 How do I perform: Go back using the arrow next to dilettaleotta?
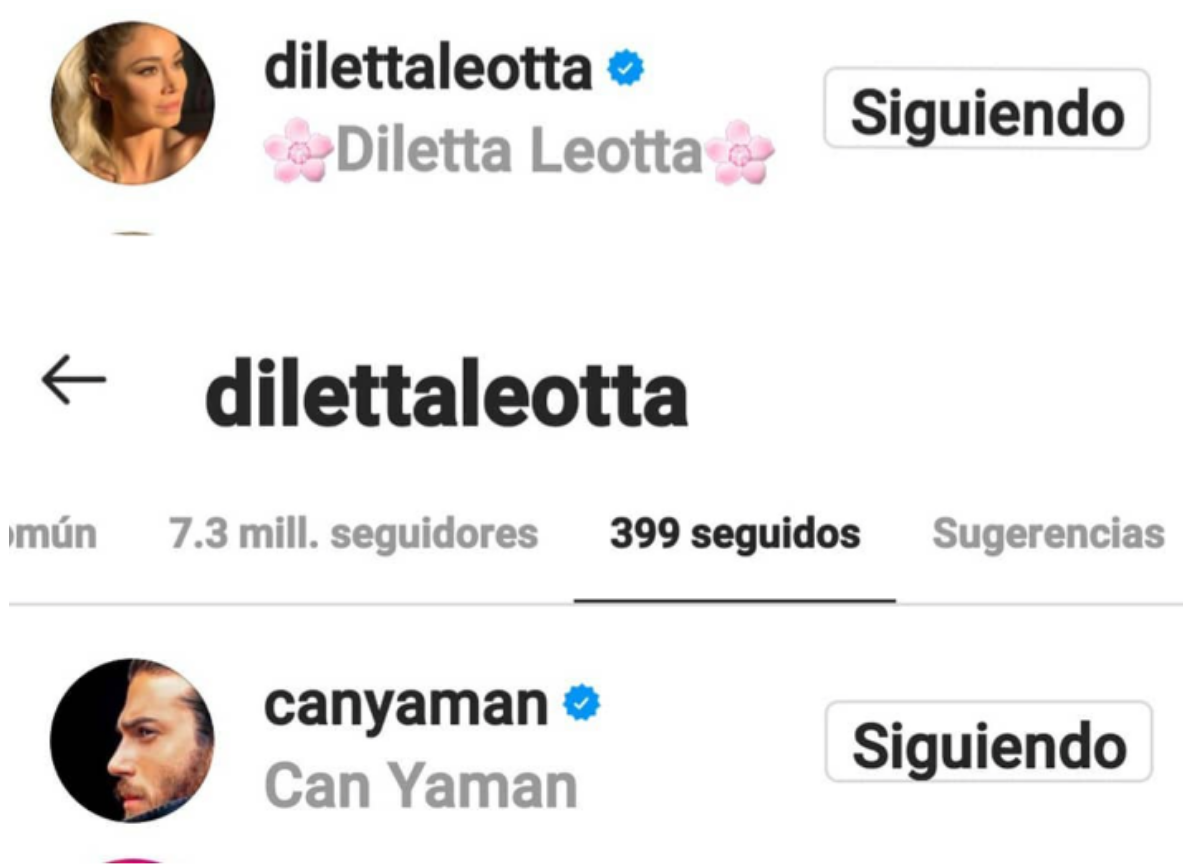point(74,379)
